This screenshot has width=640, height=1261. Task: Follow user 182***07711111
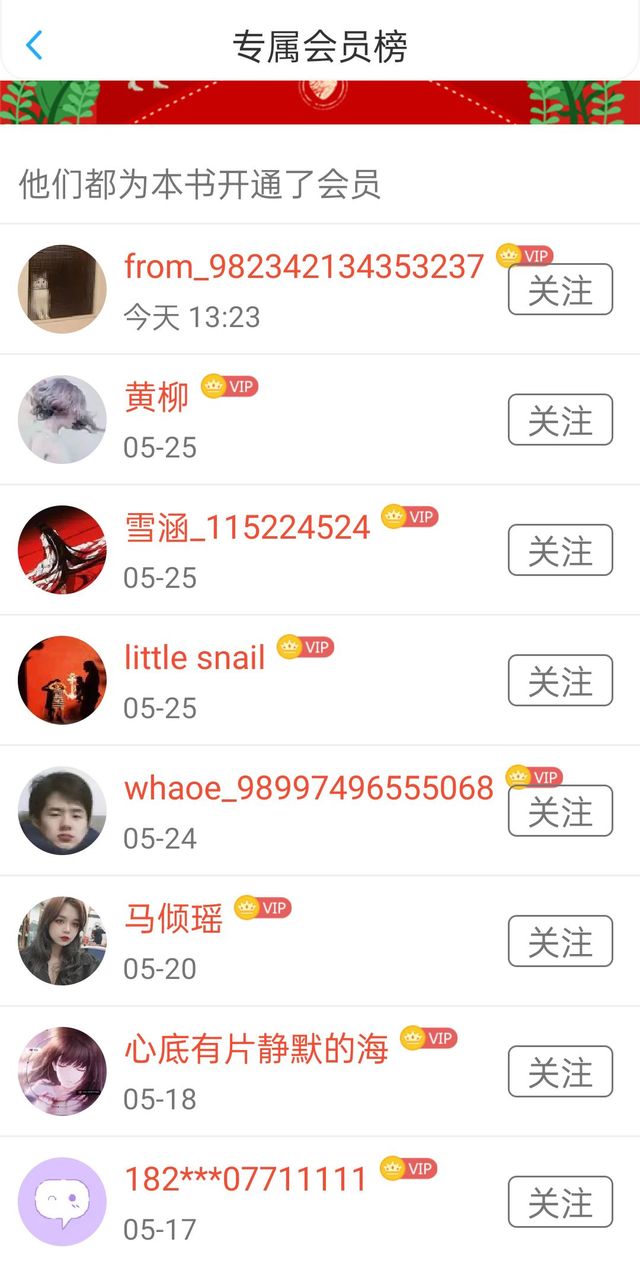point(560,1202)
